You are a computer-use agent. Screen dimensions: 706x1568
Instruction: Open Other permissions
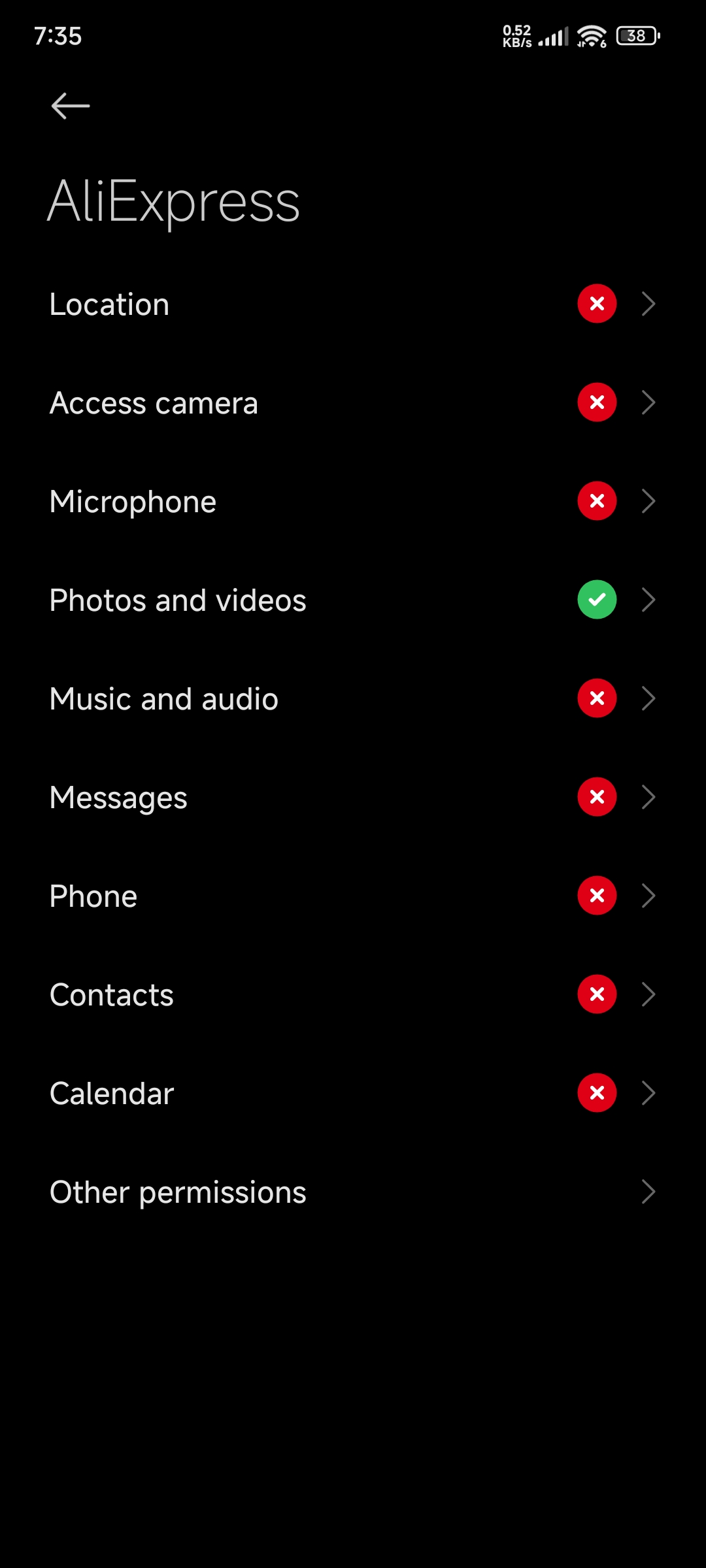tap(353, 1192)
